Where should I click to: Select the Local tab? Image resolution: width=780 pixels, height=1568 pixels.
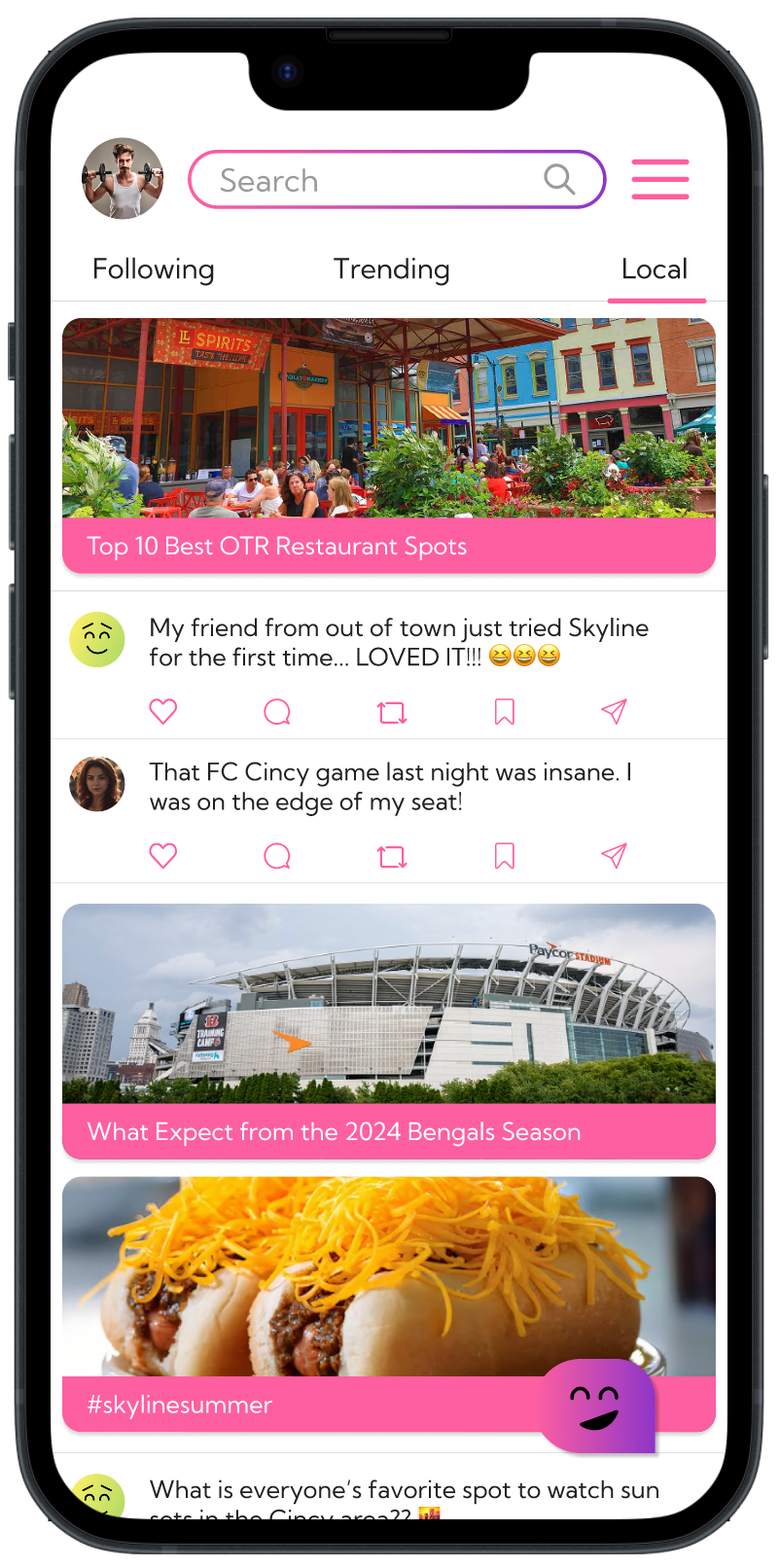(x=655, y=269)
